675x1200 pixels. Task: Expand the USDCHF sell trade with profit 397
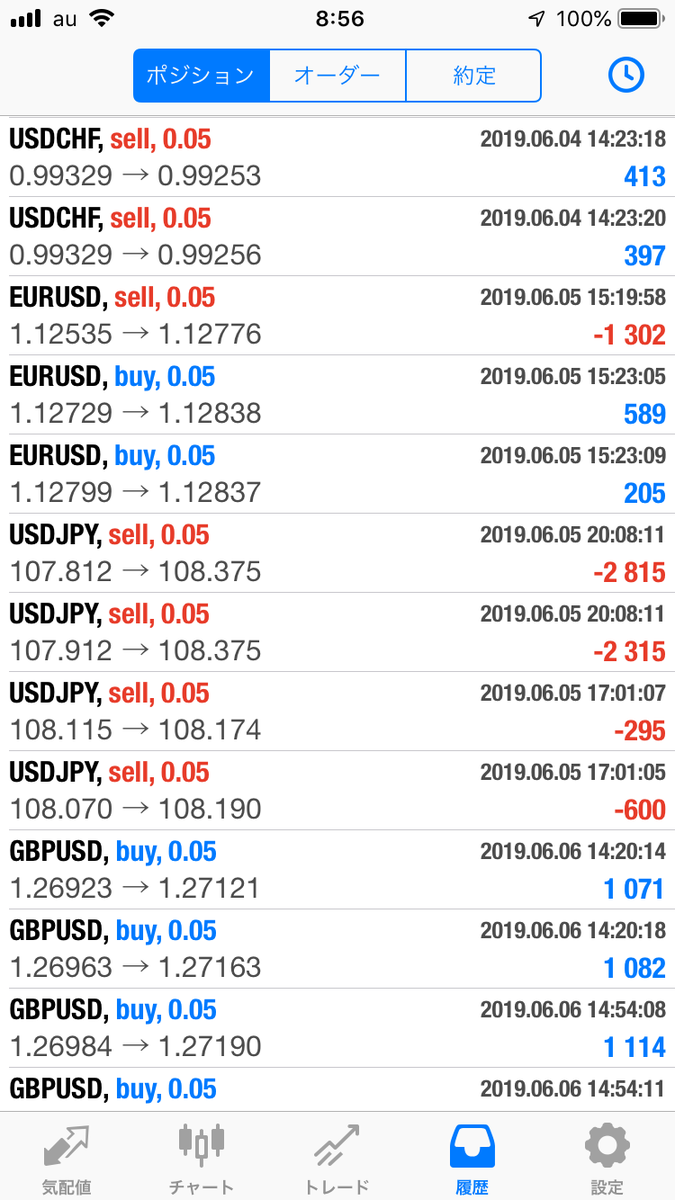[337, 236]
